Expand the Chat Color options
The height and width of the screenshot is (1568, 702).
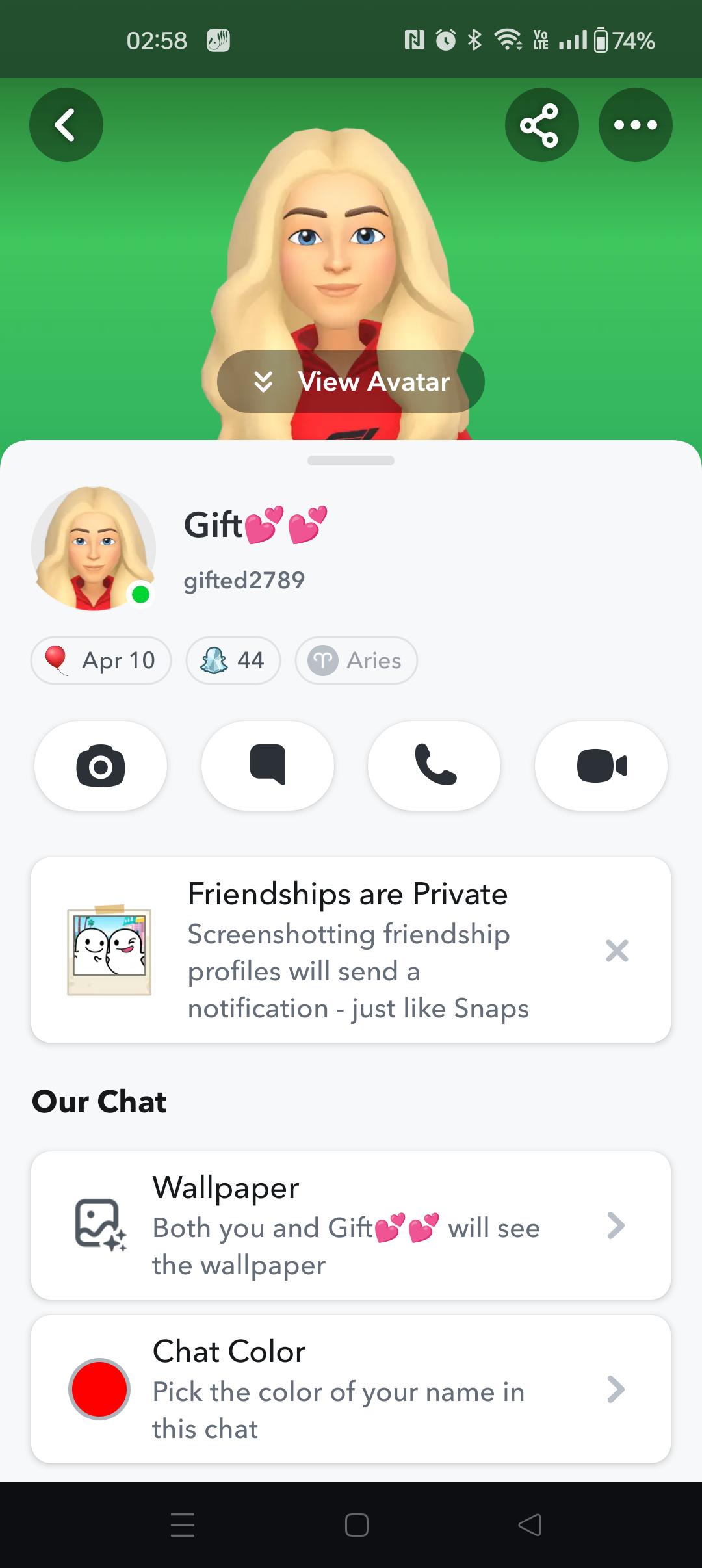(350, 1389)
